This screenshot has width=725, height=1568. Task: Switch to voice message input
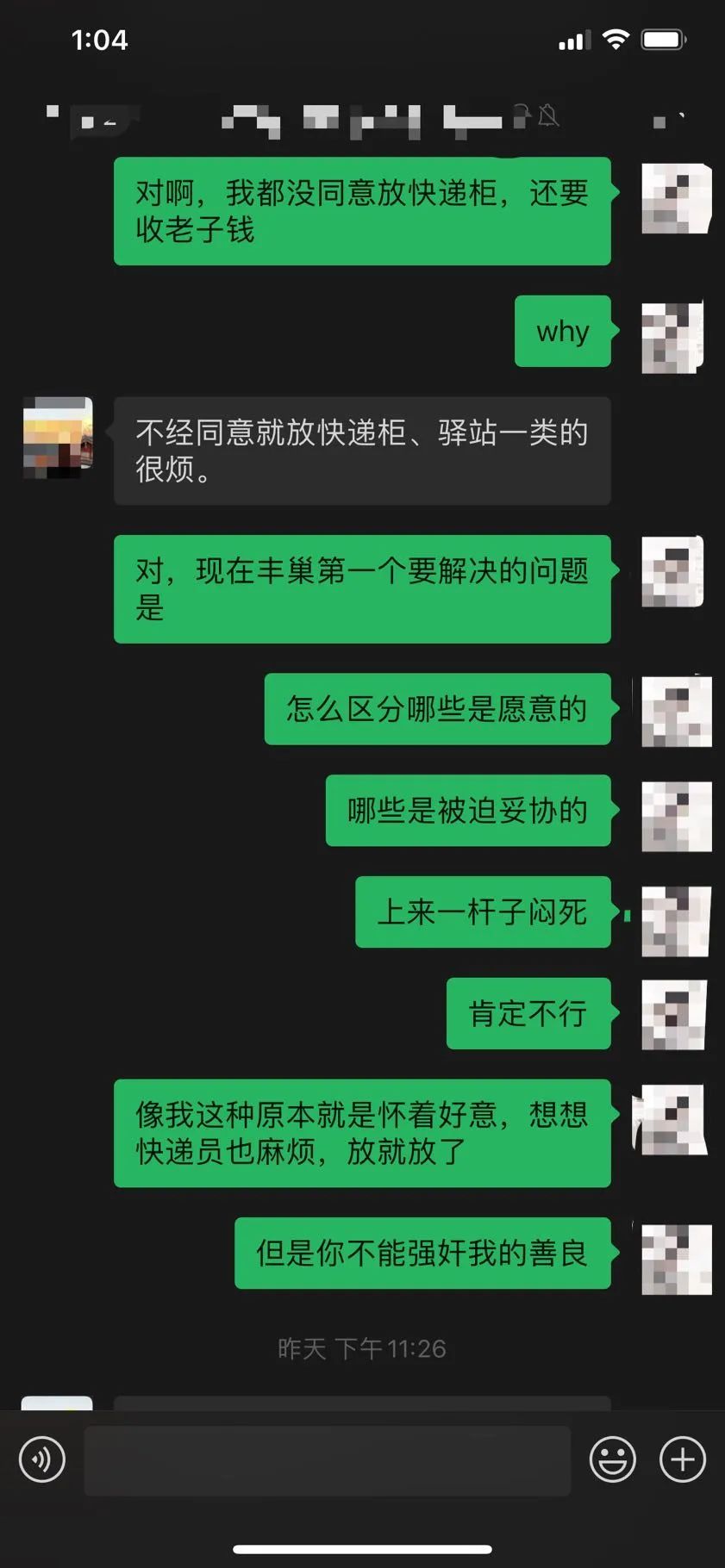(42, 1459)
